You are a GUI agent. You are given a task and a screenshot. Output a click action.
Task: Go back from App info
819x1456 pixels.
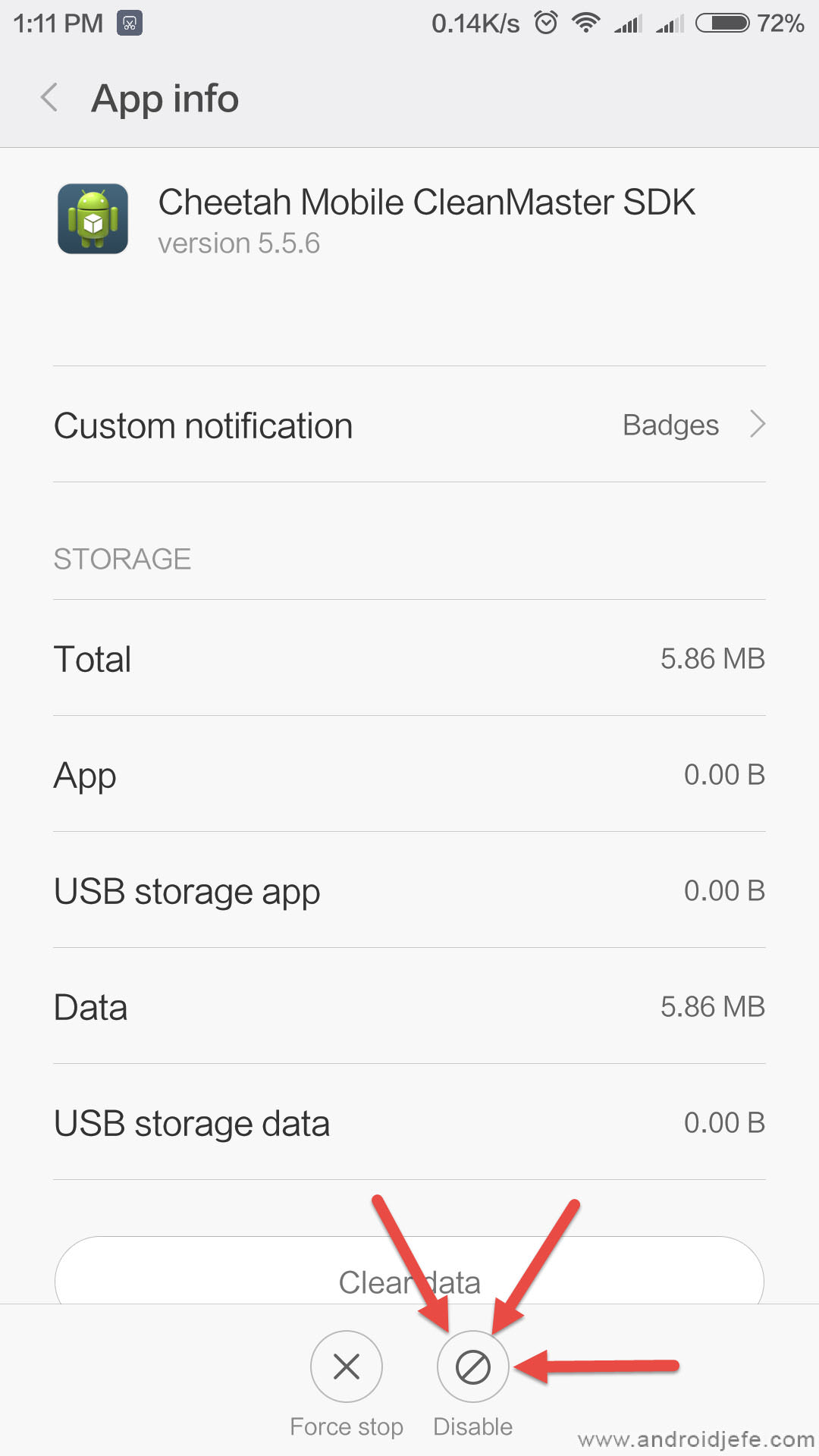click(x=50, y=98)
